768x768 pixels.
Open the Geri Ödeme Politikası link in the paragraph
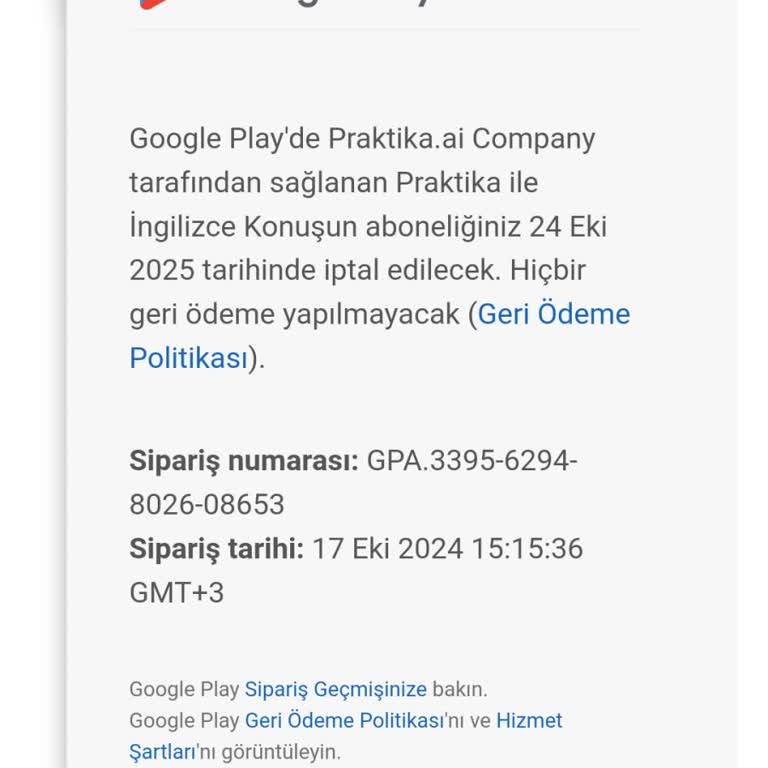click(553, 314)
